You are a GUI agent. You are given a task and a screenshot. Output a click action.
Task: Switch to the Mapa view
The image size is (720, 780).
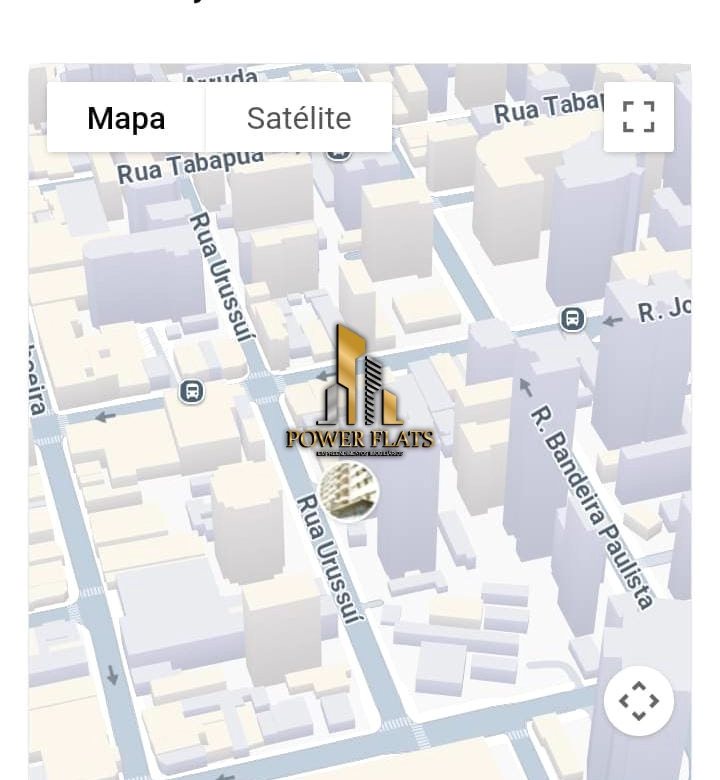126,118
